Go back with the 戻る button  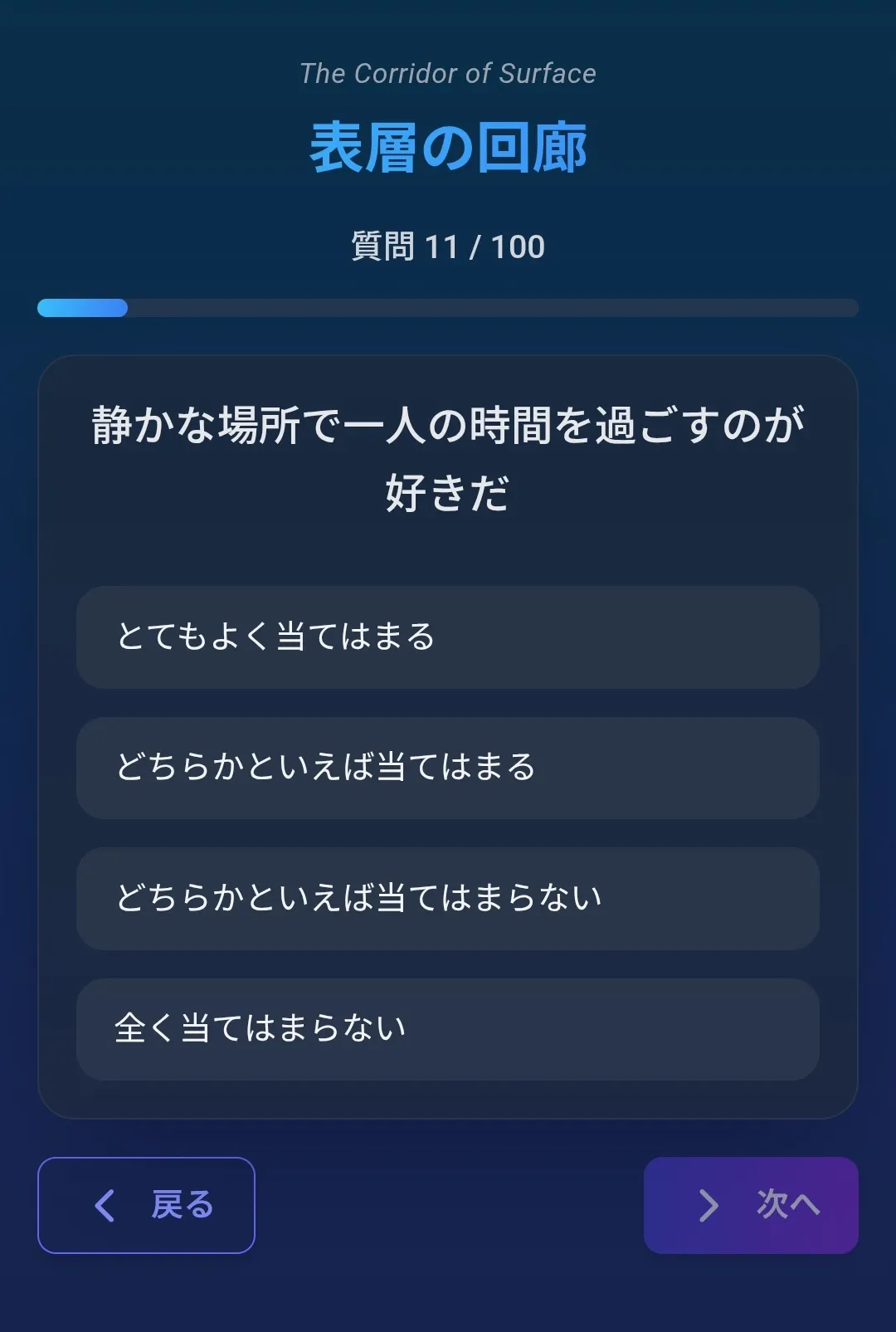146,1205
